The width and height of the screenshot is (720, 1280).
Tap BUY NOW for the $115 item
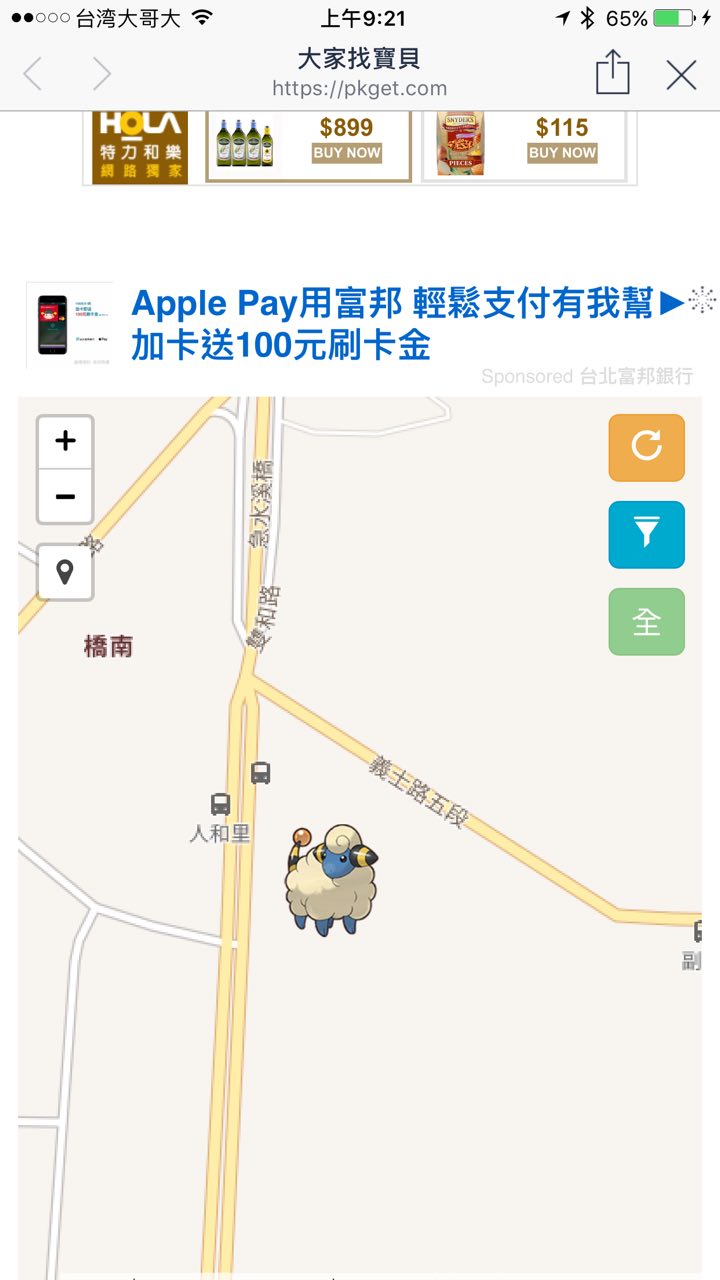pos(562,153)
